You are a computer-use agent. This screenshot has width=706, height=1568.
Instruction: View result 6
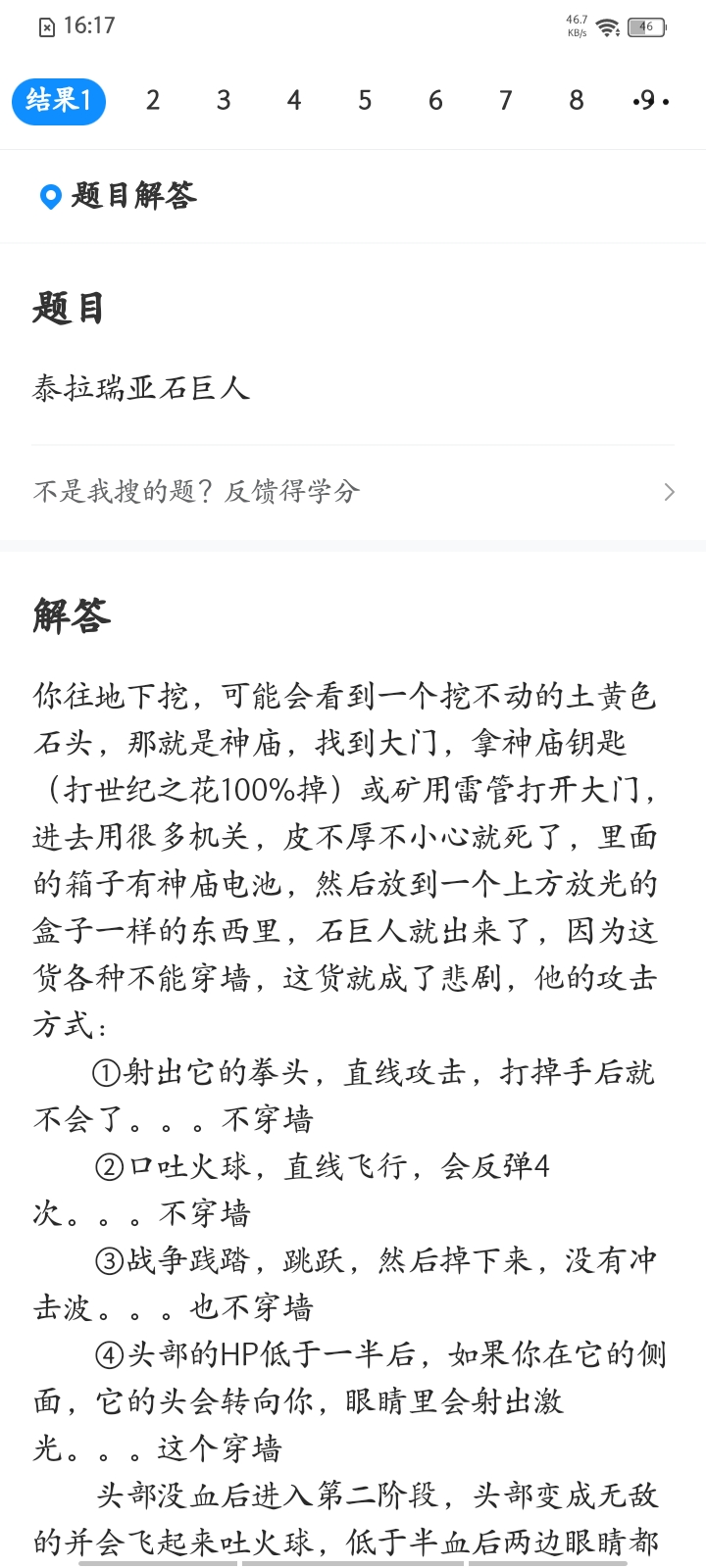click(435, 101)
